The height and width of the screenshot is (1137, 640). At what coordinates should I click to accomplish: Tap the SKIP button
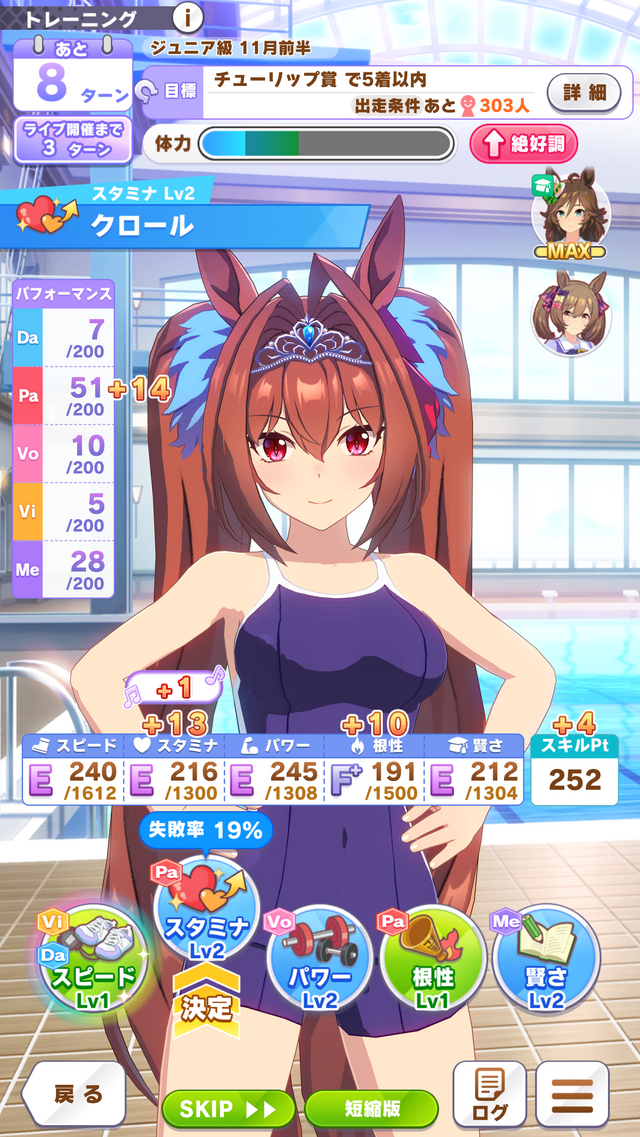coord(228,1108)
